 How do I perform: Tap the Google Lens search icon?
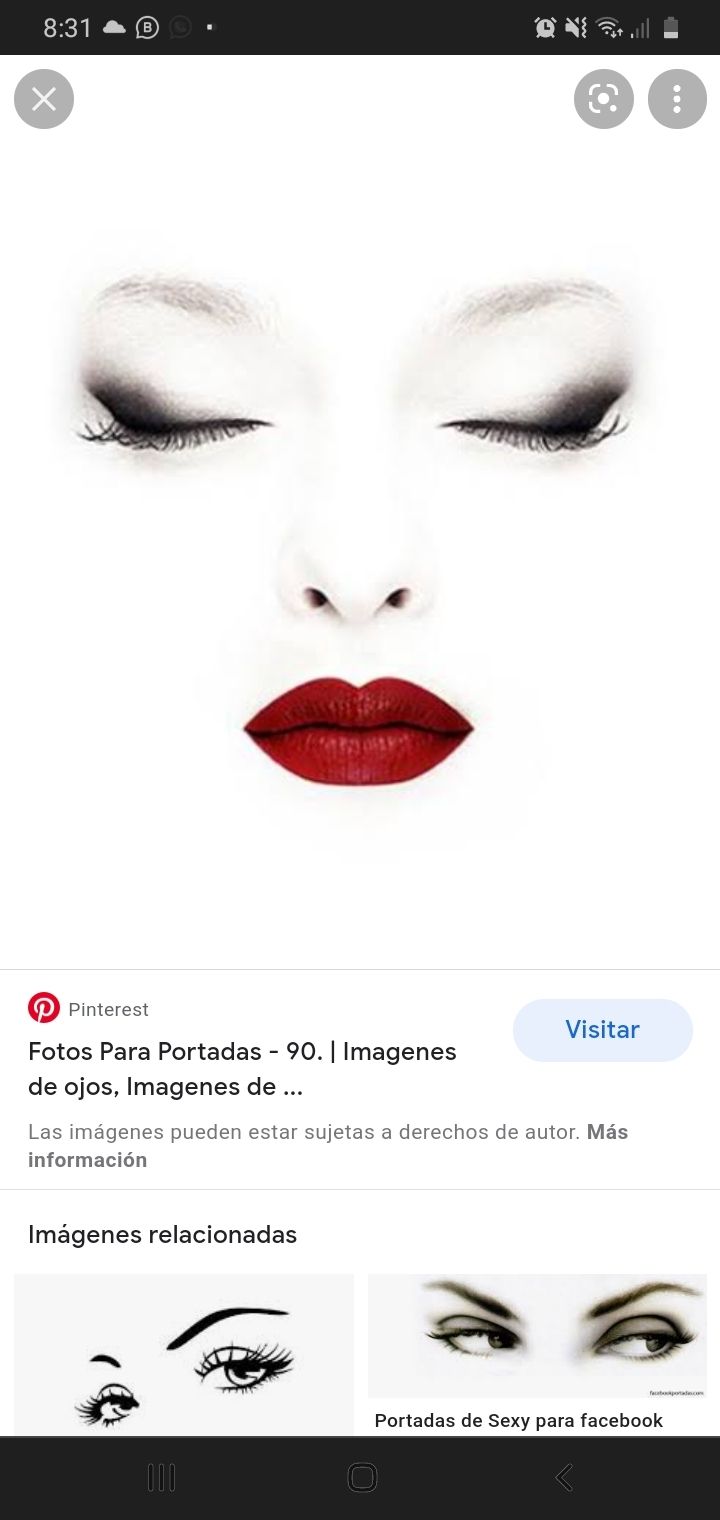(603, 99)
